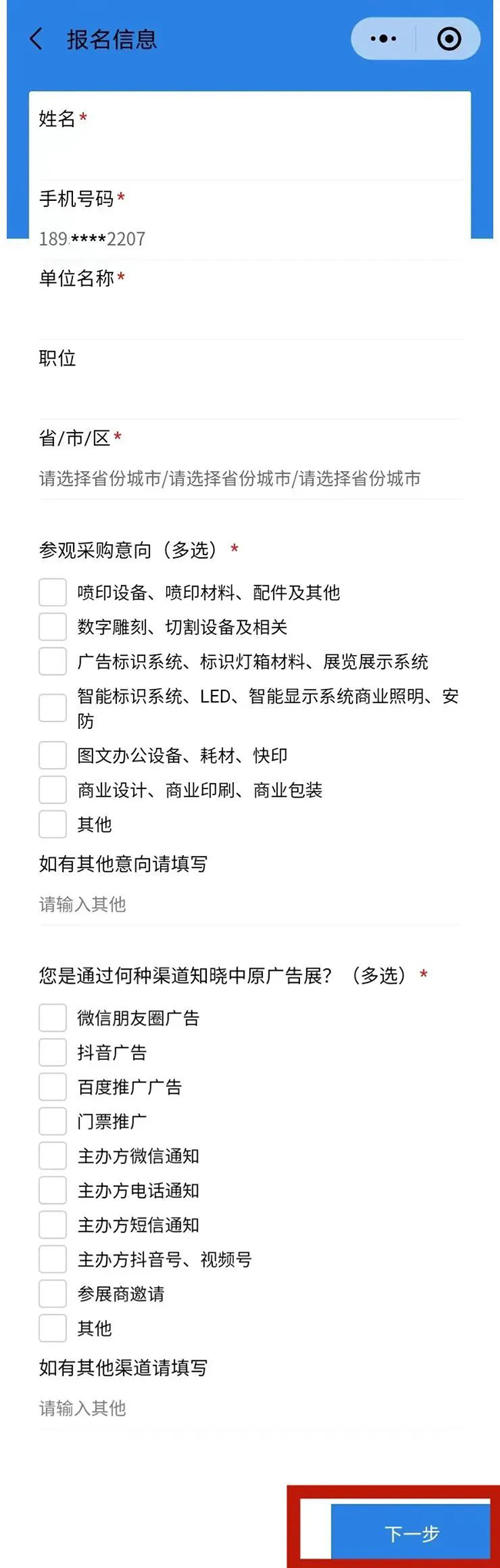Select 数字雕刻、切割设备及相关 checkbox
The width and height of the screenshot is (500, 1568).
coord(52,627)
